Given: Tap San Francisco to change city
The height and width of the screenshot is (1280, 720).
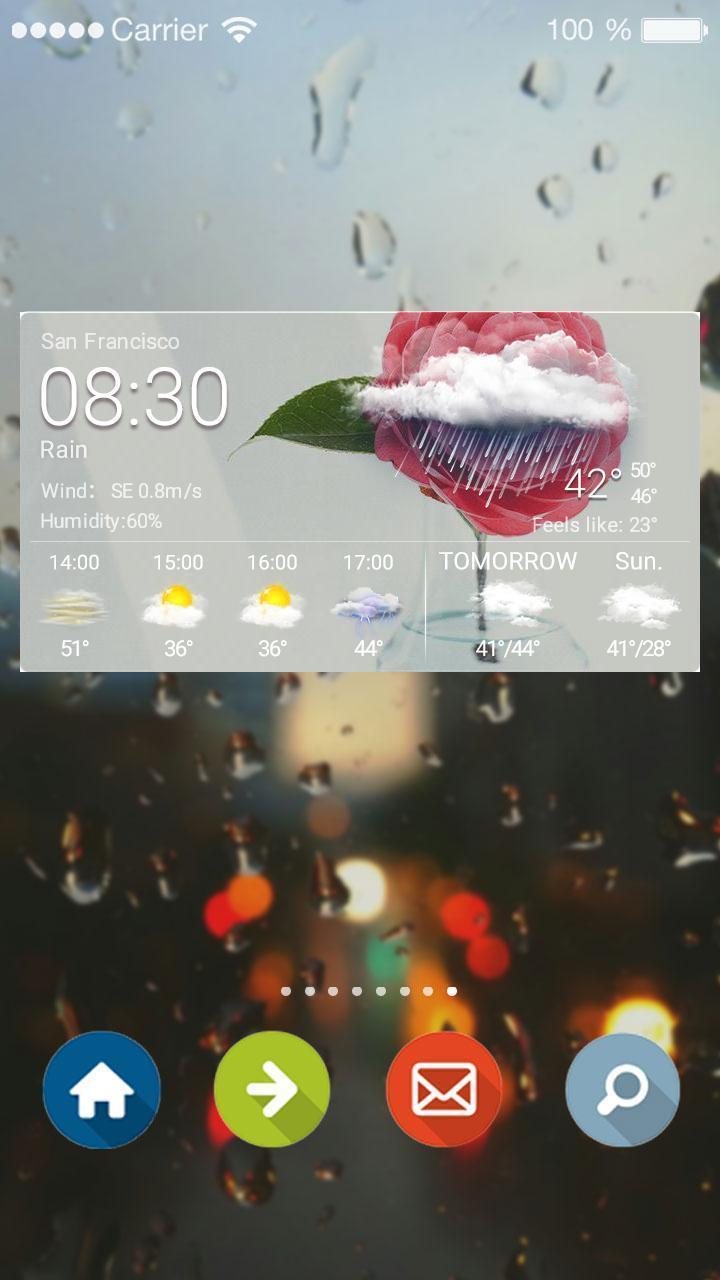Looking at the screenshot, I should pos(111,341).
